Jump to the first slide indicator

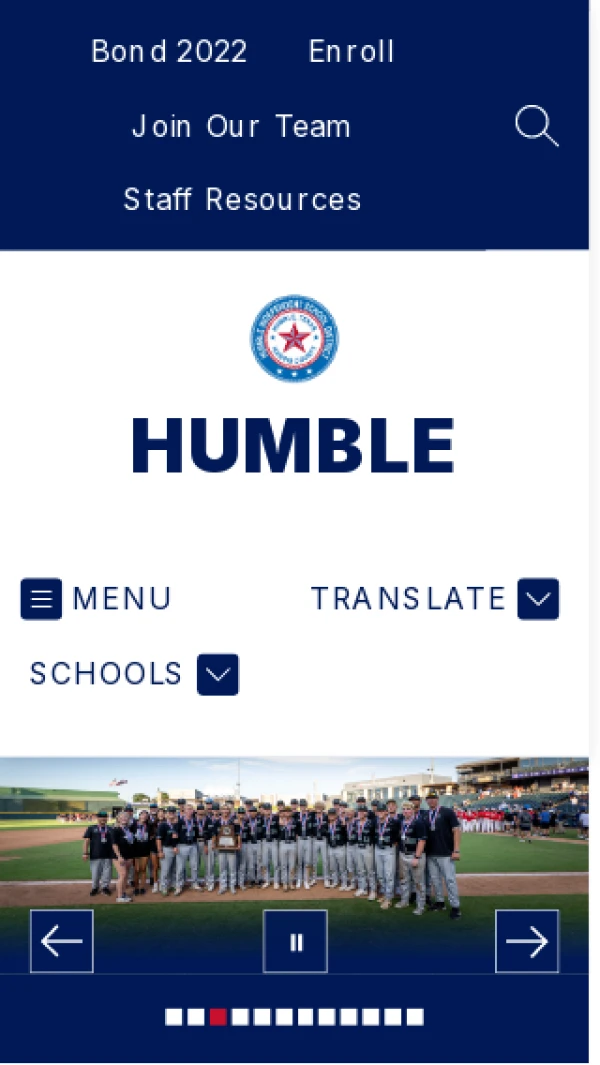[x=174, y=1017]
